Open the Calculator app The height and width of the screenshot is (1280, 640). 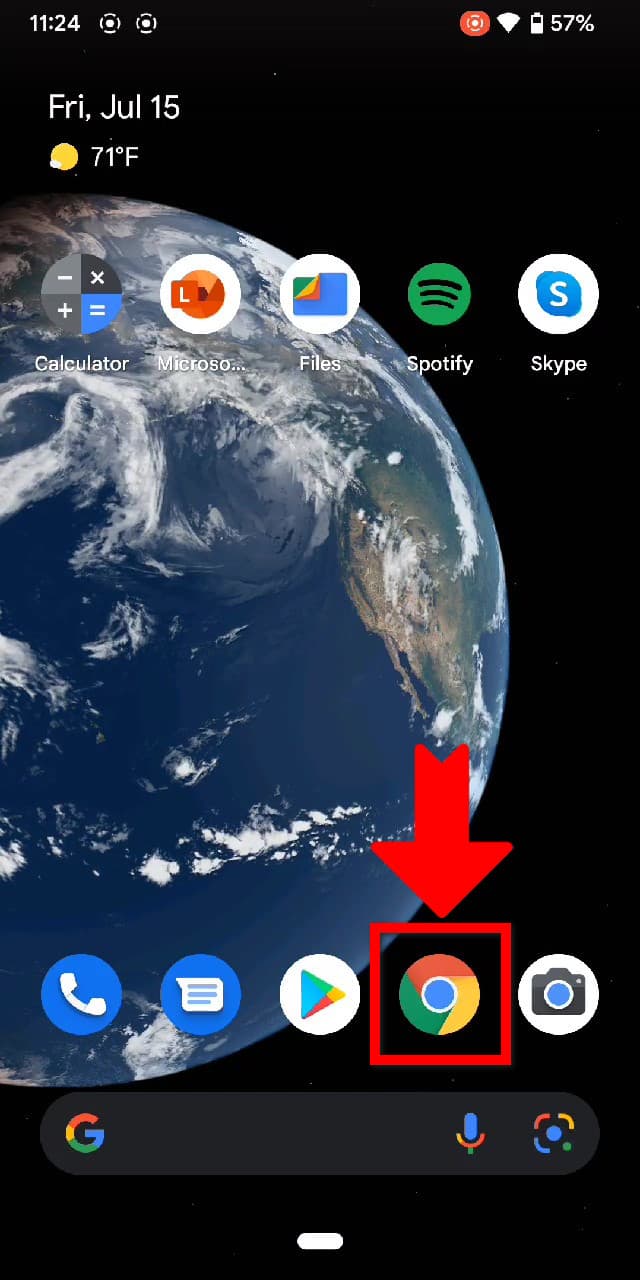pos(81,295)
